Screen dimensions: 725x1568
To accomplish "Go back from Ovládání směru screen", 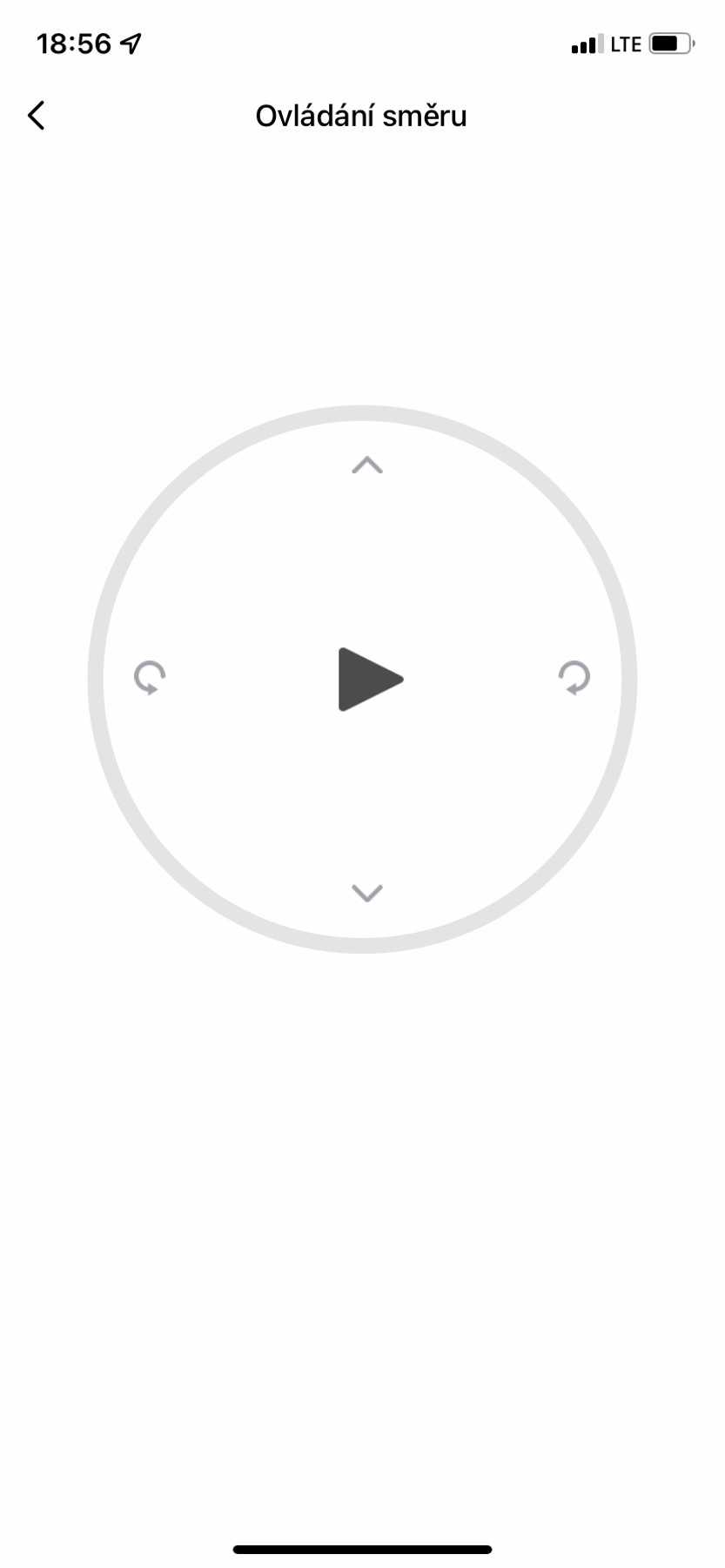I will coord(37,116).
